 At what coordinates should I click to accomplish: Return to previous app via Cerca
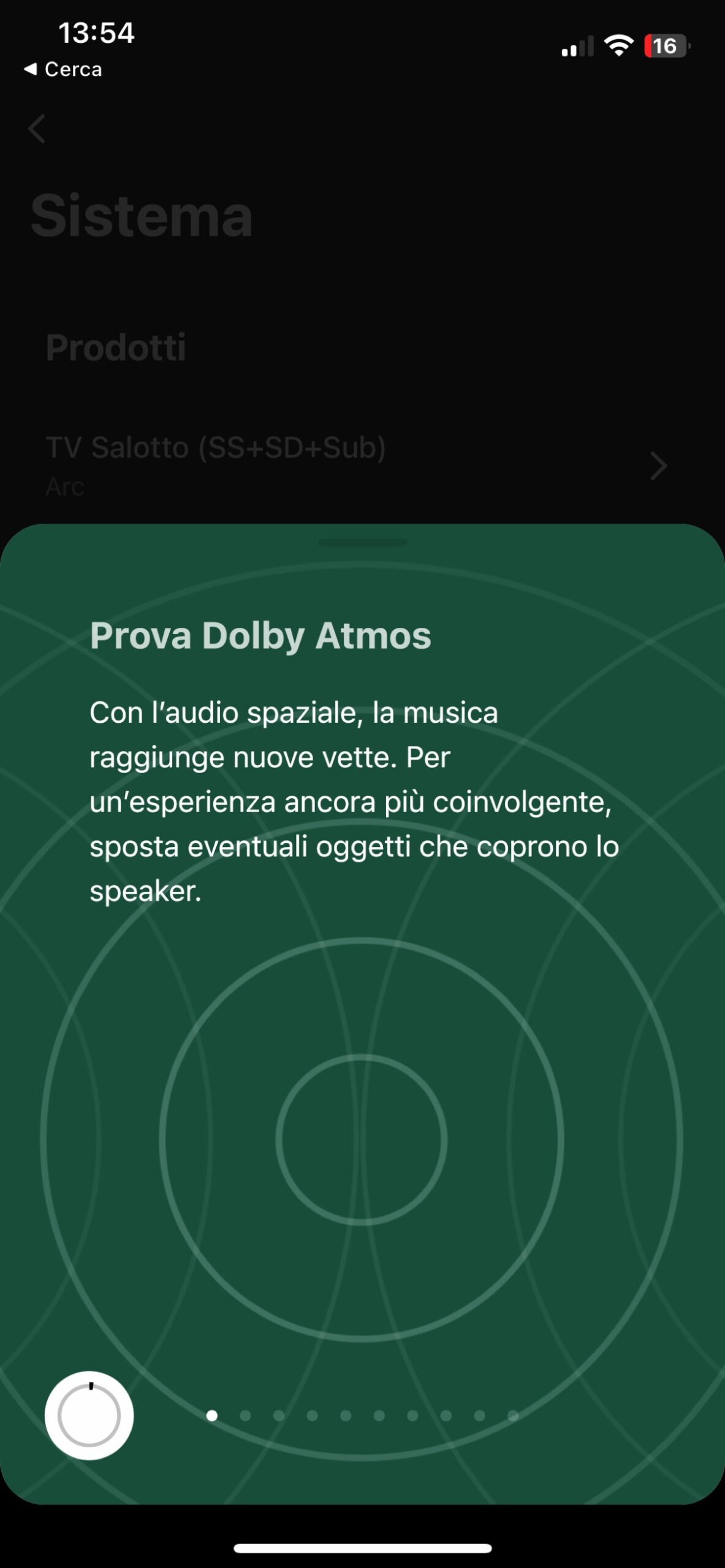63,69
